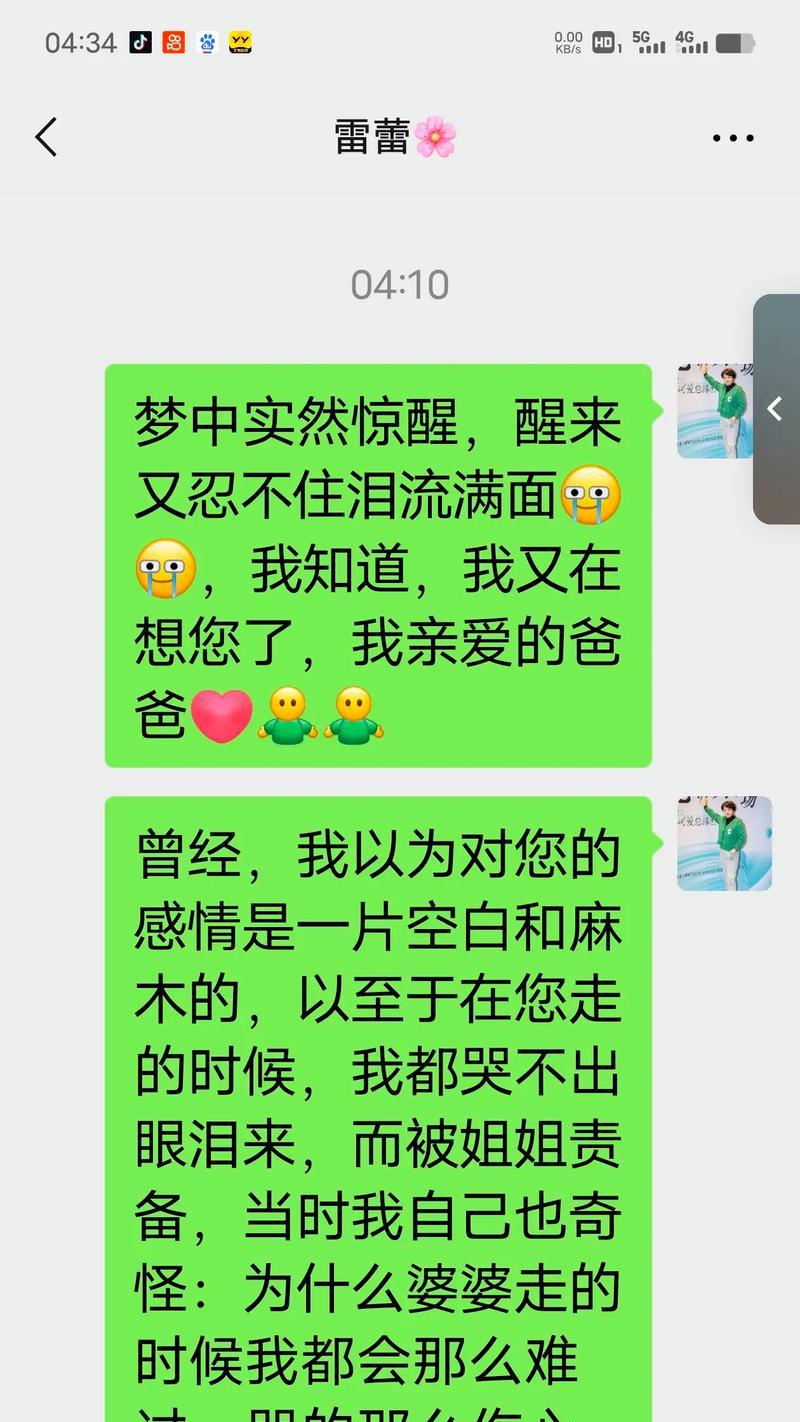Open the three-dot chat info menu
The width and height of the screenshot is (800, 1422).
(x=733, y=138)
